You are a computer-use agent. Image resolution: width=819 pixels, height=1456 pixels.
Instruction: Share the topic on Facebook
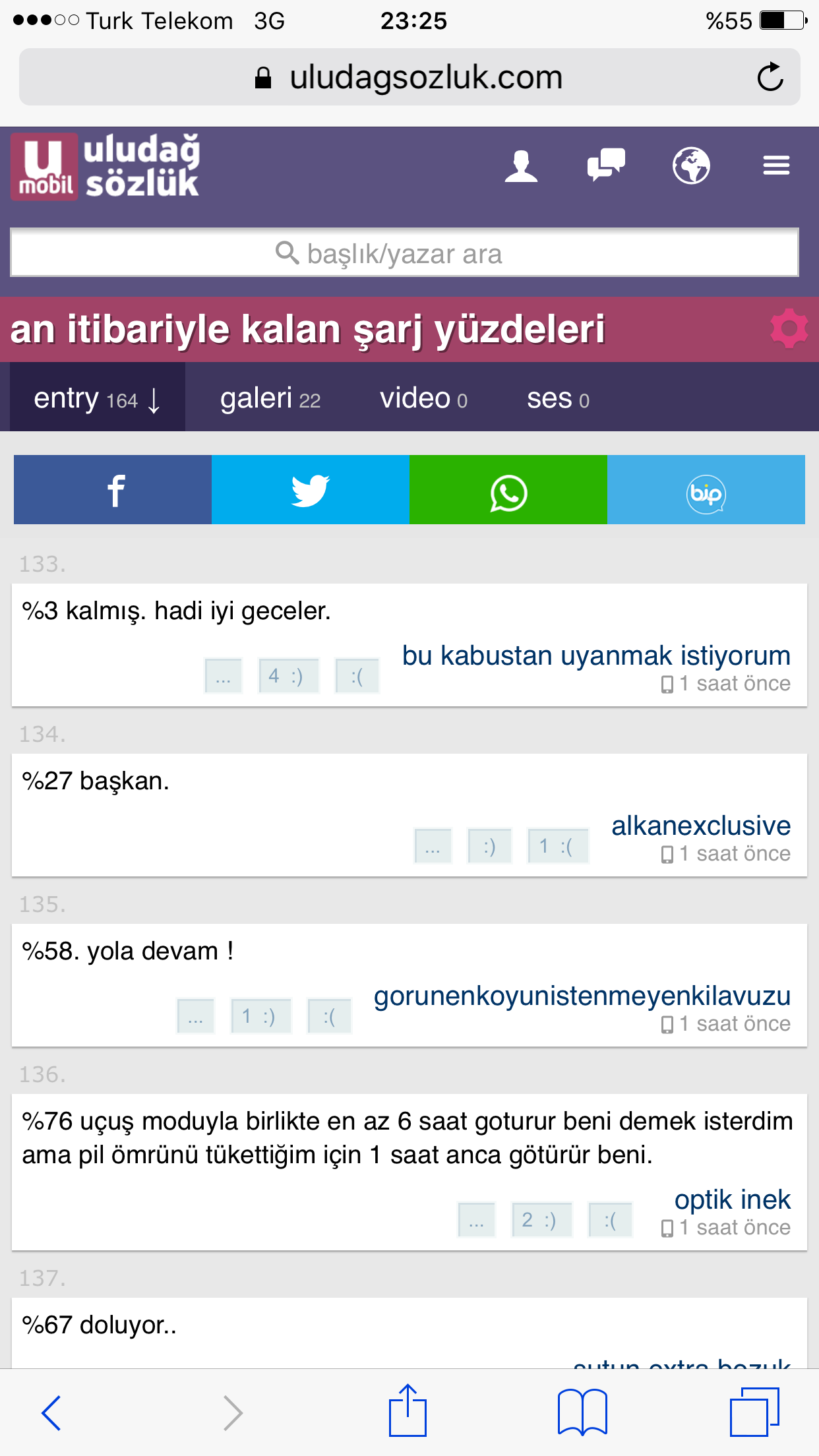113,490
